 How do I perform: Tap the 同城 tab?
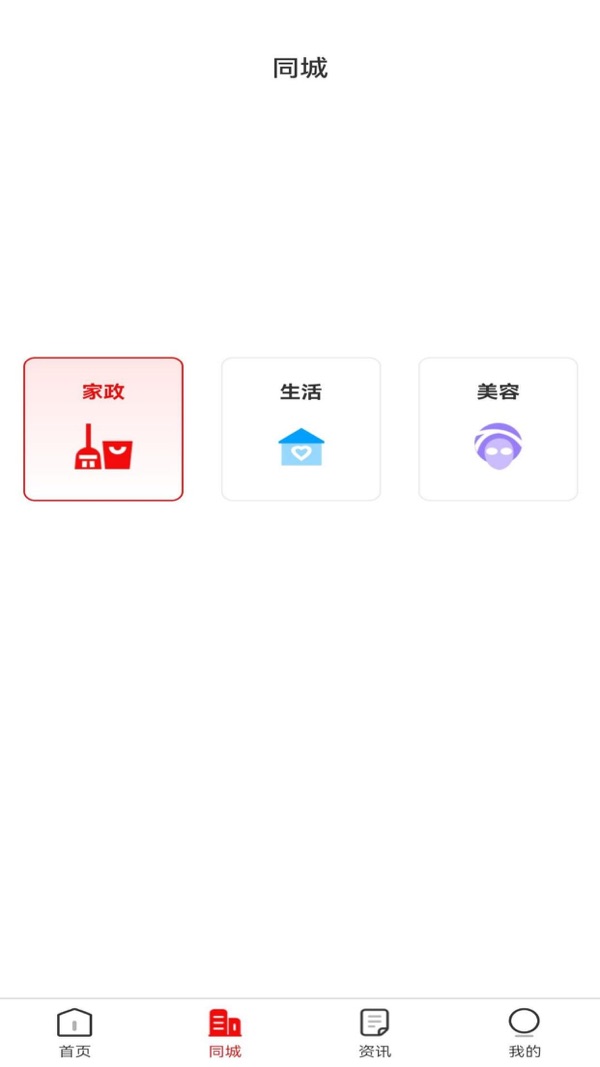[x=225, y=1033]
